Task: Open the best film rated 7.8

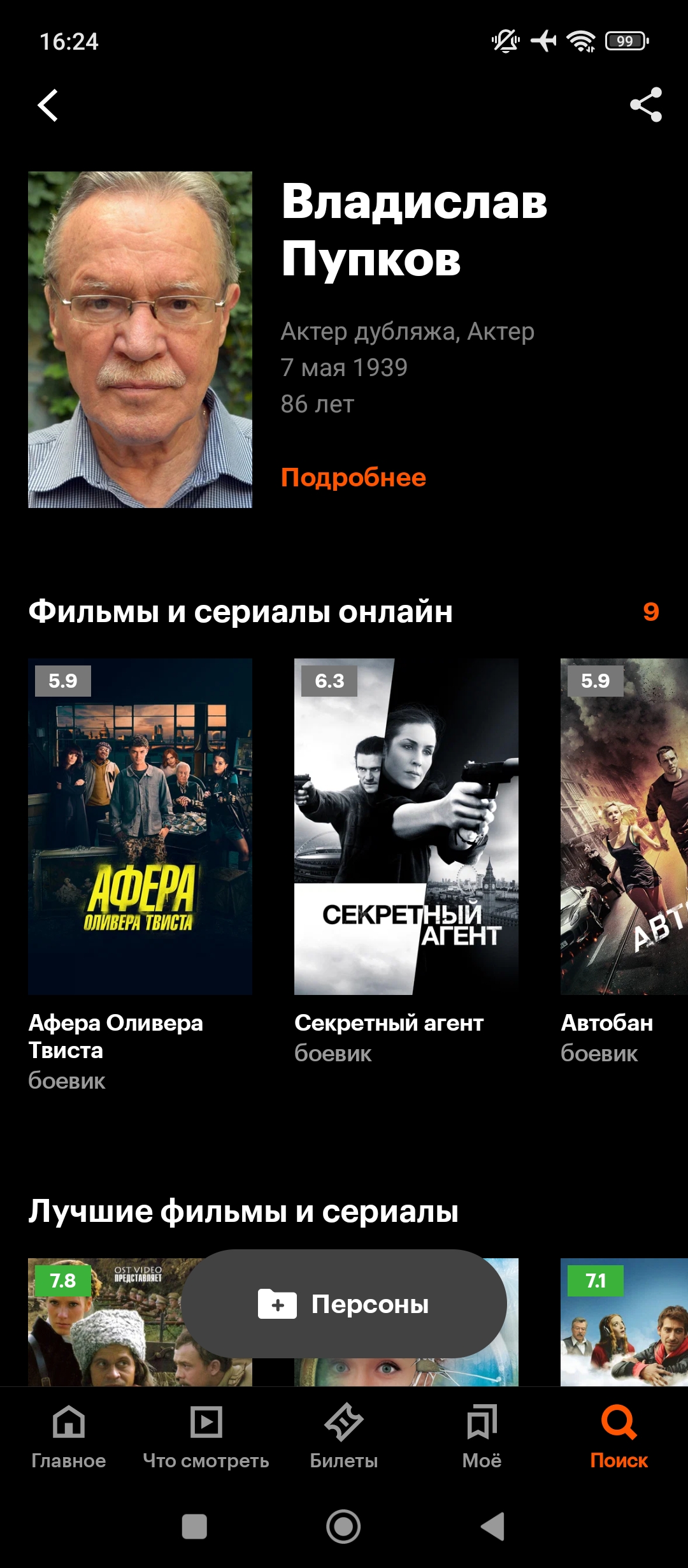Action: (105, 1323)
